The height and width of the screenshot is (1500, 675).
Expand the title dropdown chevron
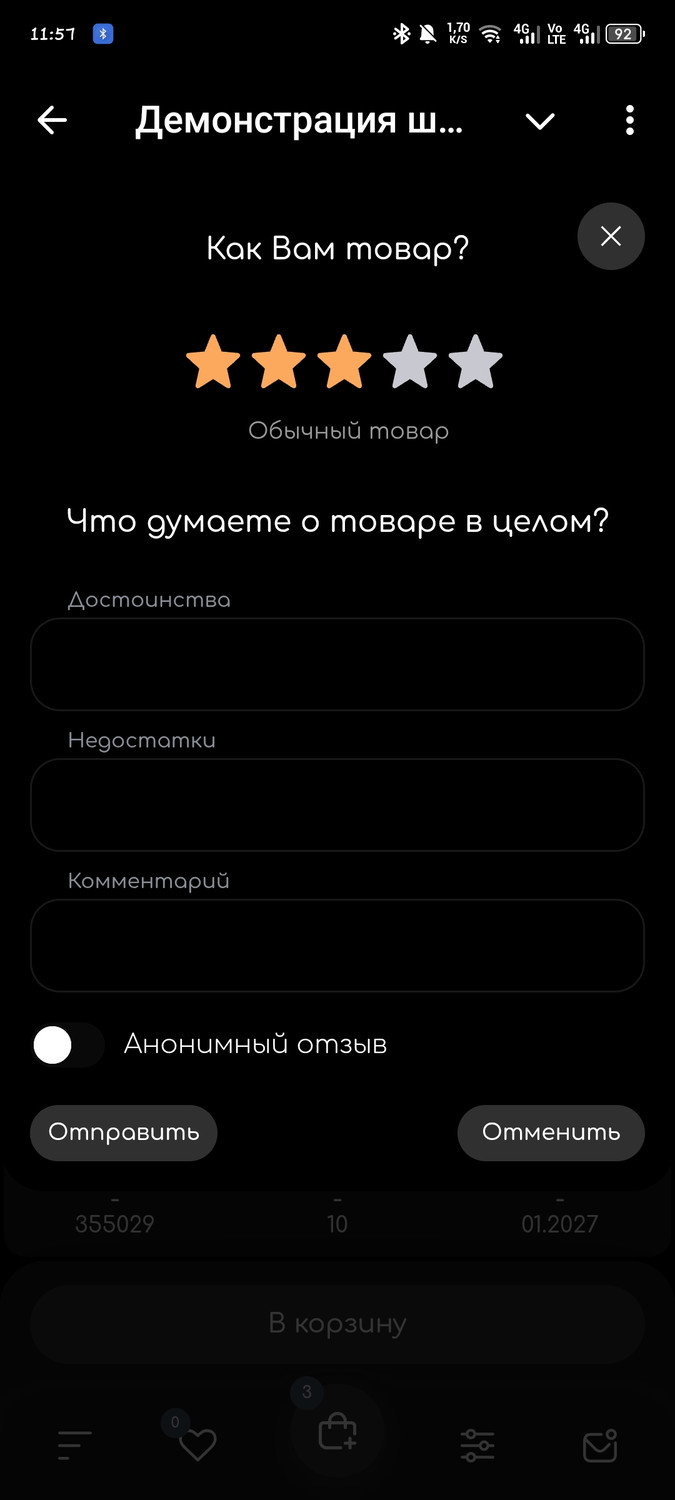pyautogui.click(x=540, y=121)
